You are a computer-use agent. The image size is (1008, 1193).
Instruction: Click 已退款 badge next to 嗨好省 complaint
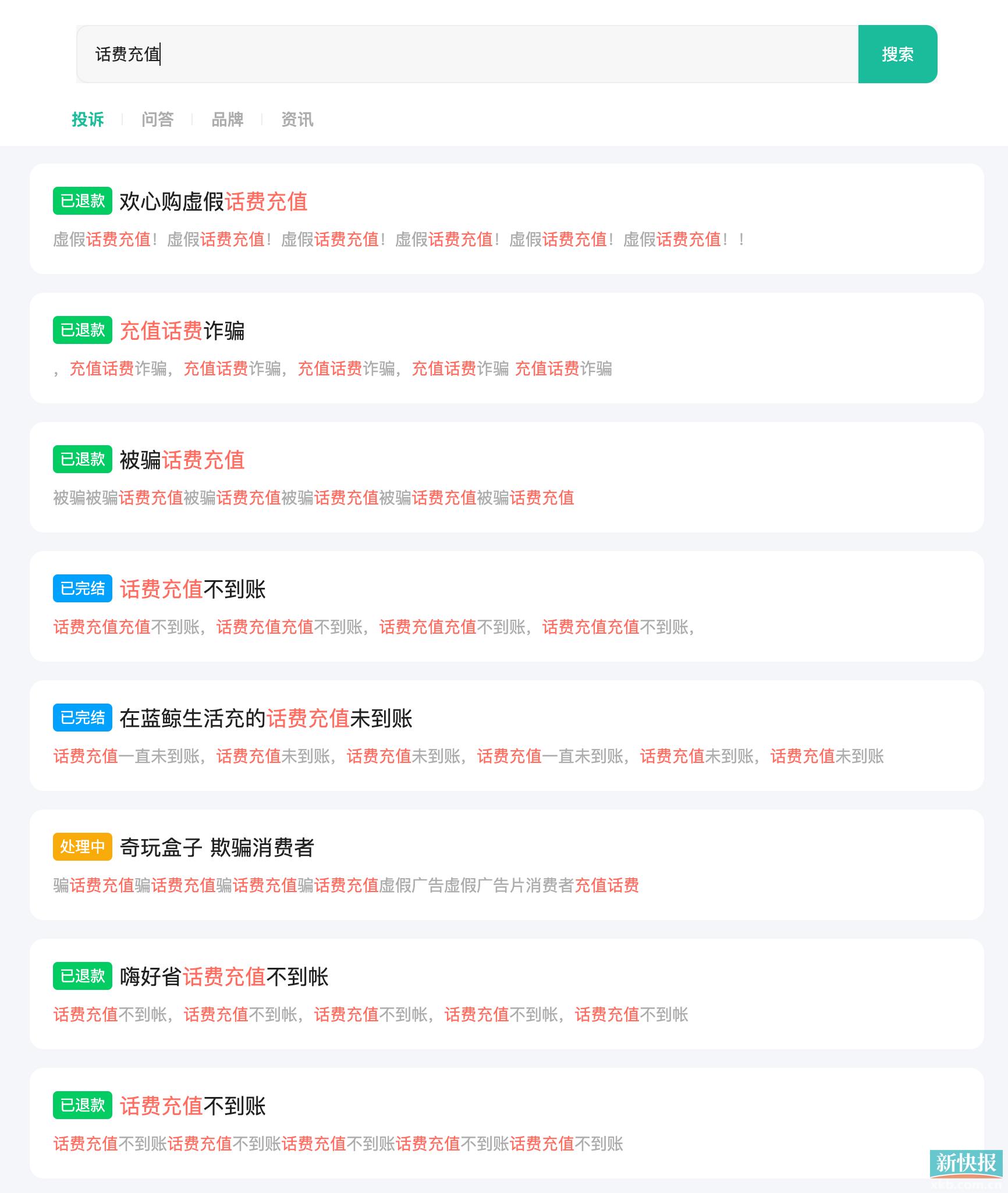83,977
